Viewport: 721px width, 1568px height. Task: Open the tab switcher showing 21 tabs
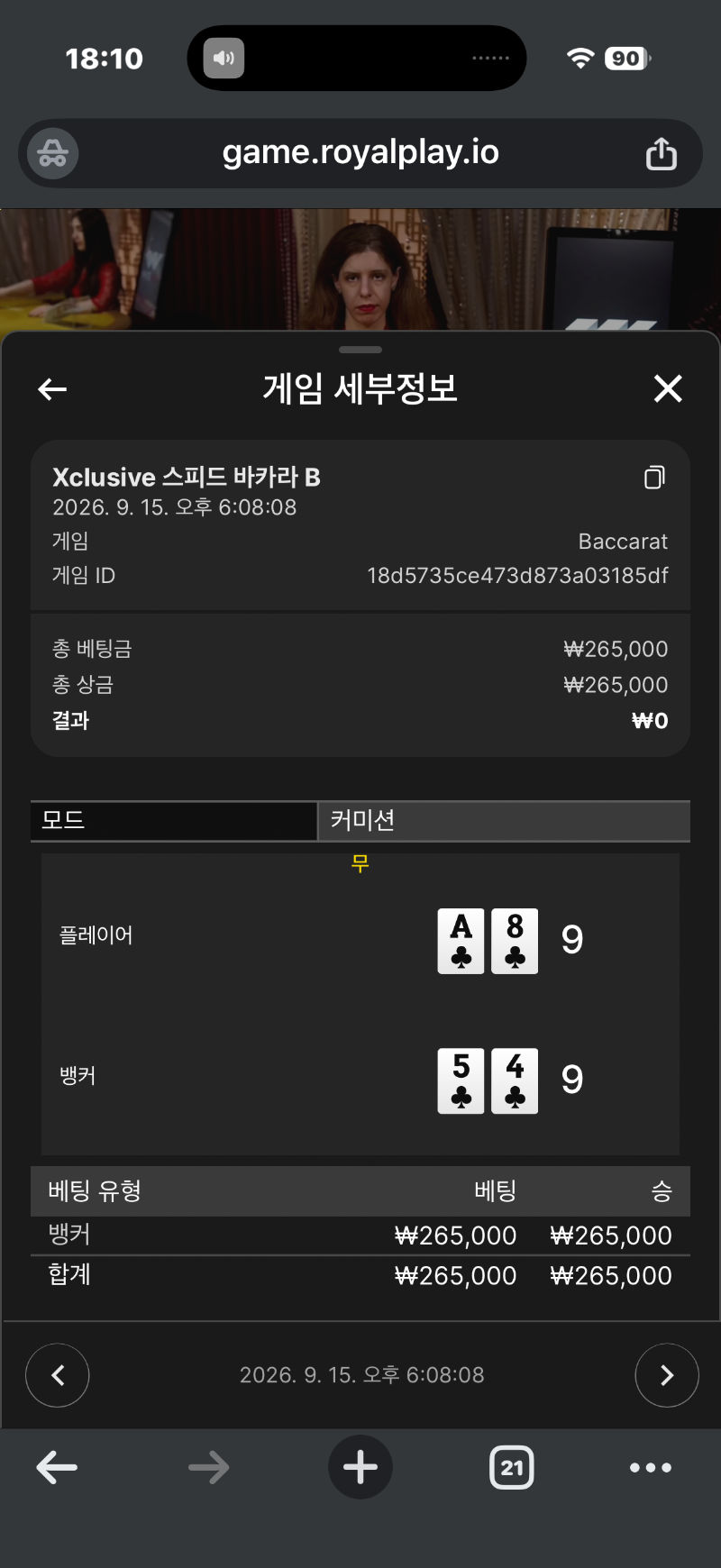[x=512, y=1467]
